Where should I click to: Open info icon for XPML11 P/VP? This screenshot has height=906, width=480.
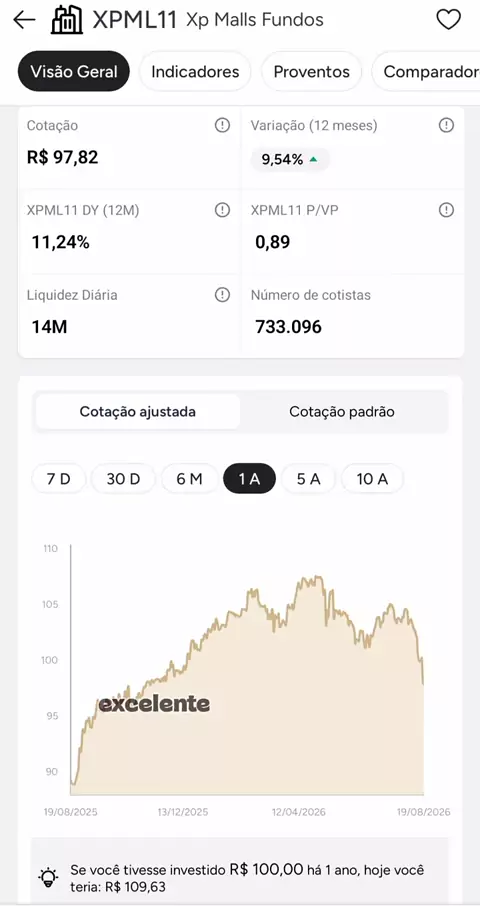(446, 210)
